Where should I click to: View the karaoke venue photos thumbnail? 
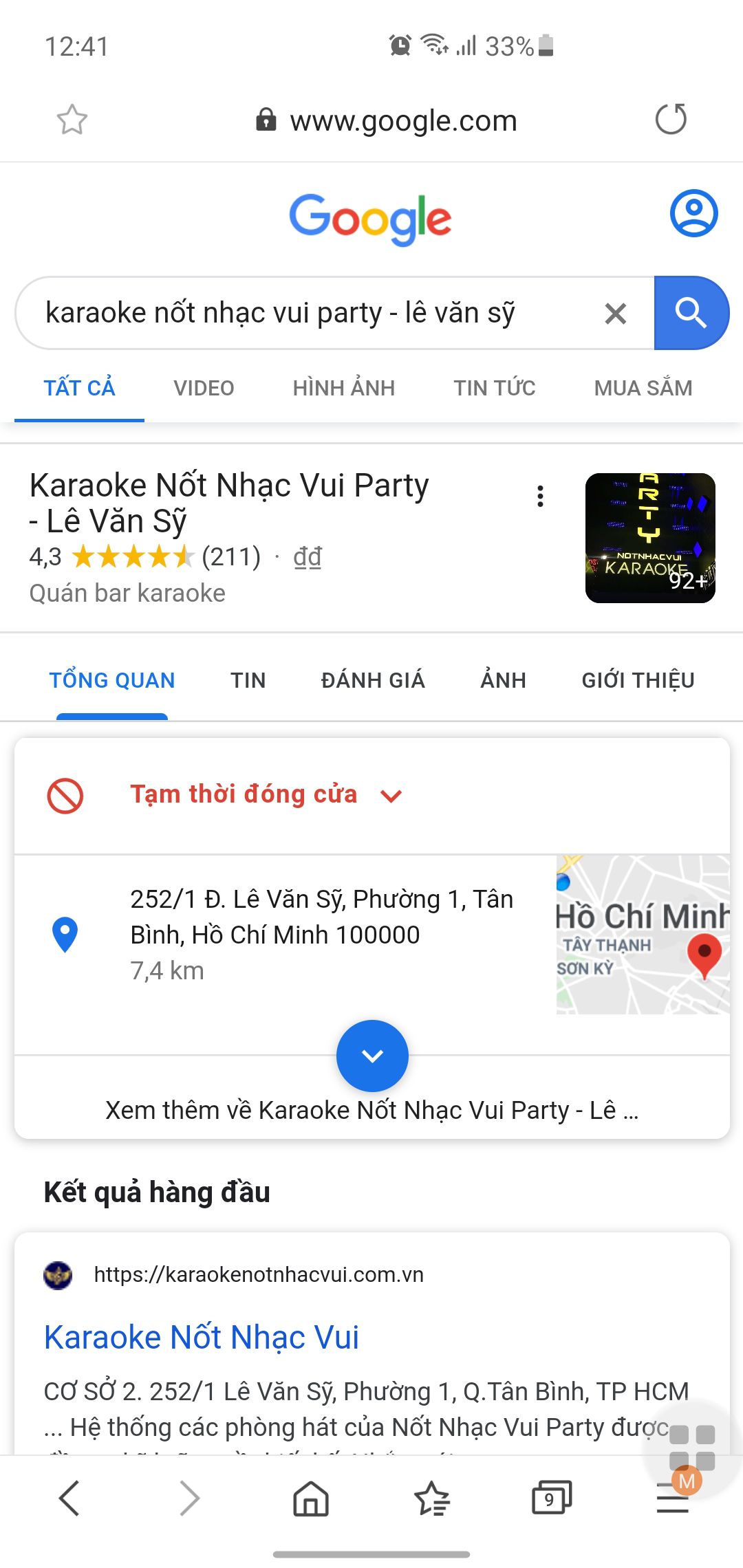coord(650,538)
